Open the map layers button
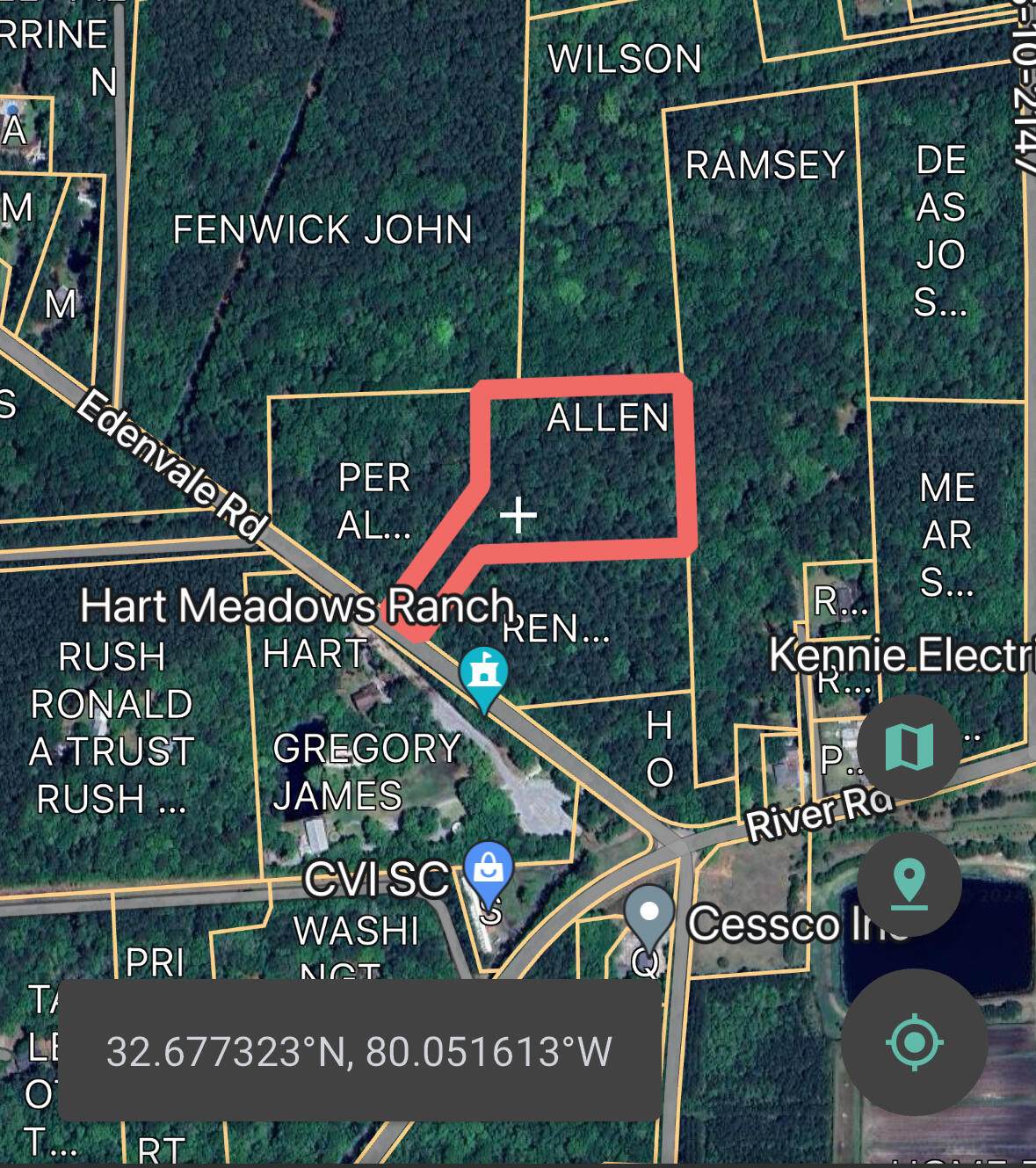This screenshot has width=1036, height=1168. tap(909, 747)
